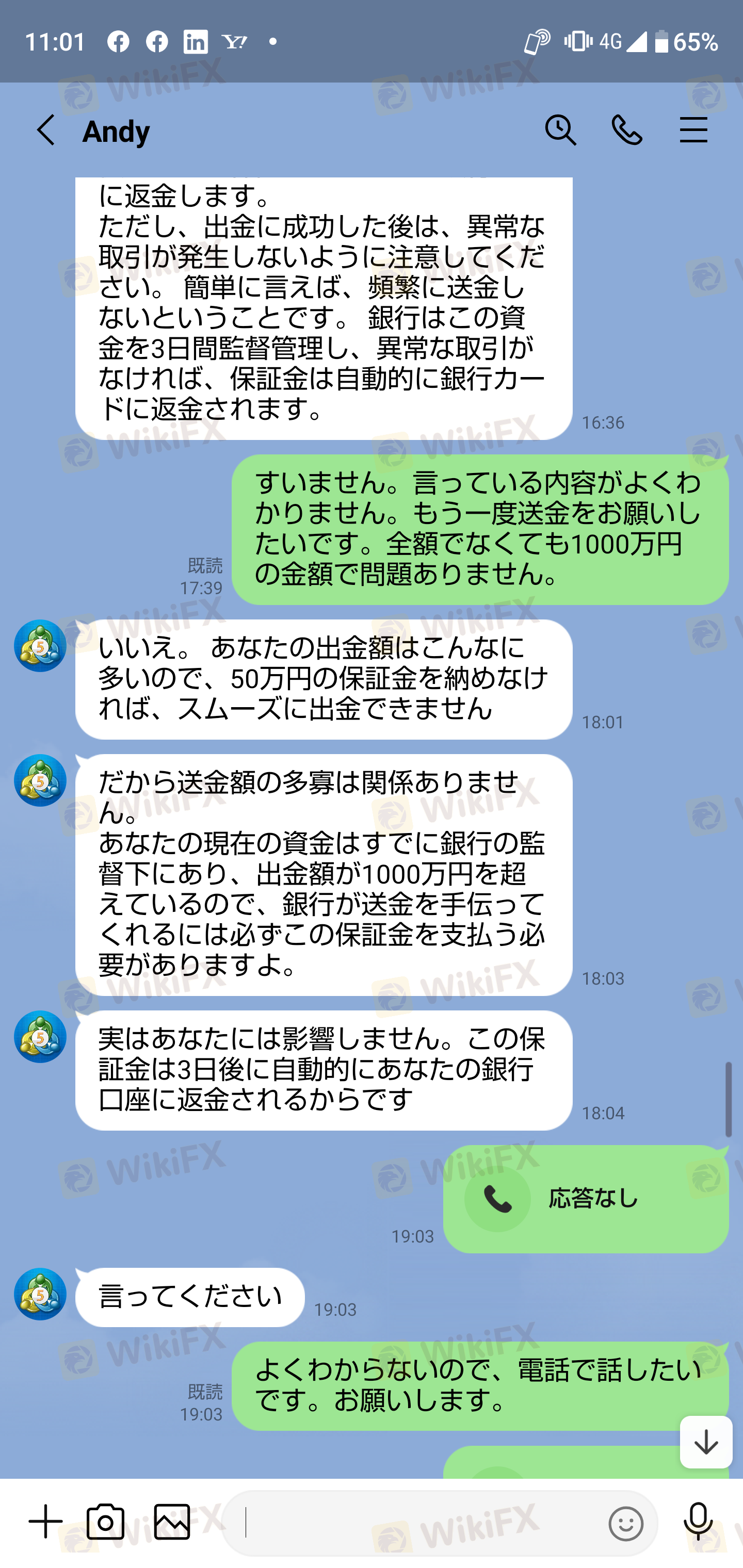Open Andy's avatar next to 言ってください
Image resolution: width=743 pixels, height=1568 pixels.
coord(40,1294)
